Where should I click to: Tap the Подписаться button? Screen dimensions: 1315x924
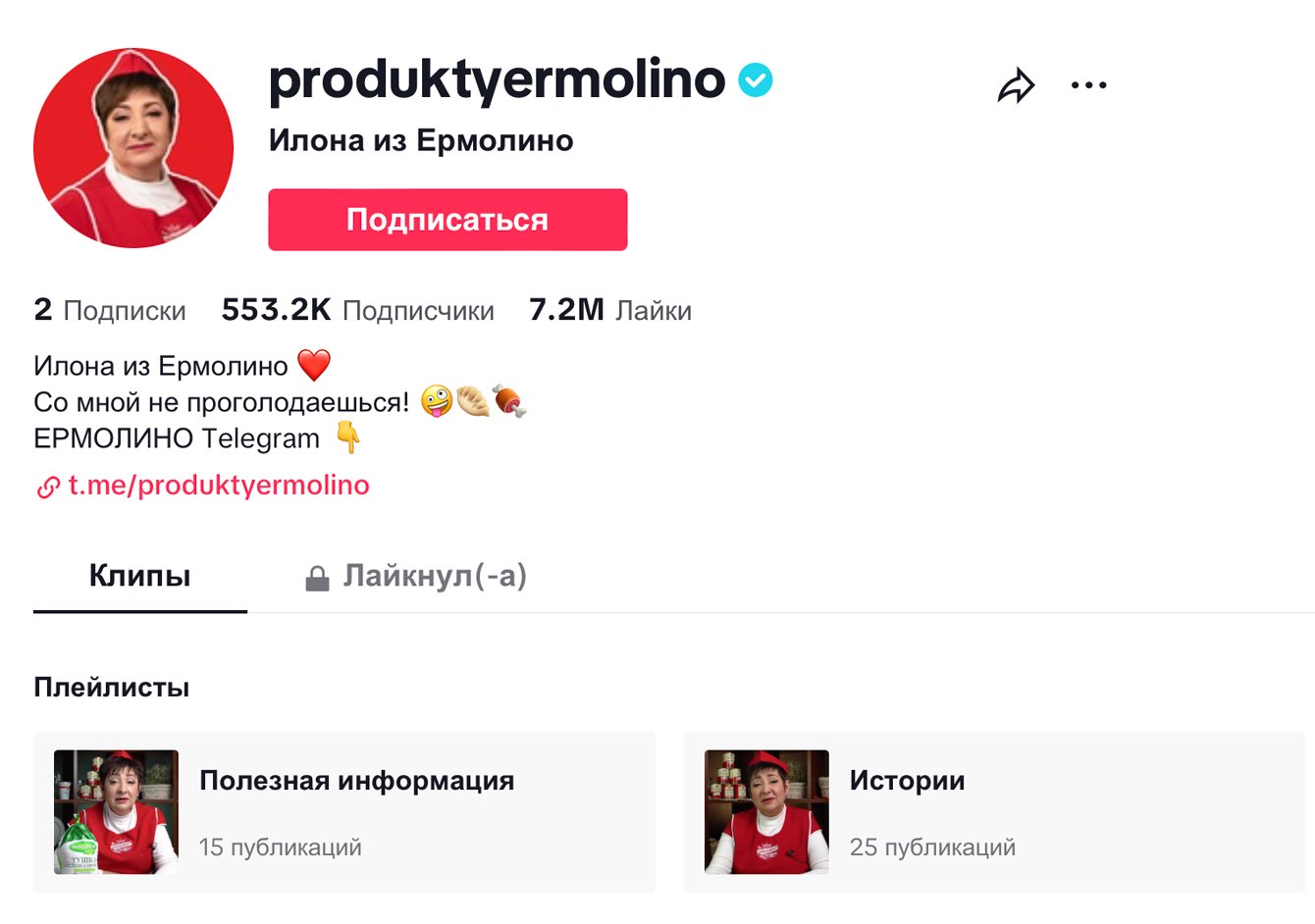point(447,220)
